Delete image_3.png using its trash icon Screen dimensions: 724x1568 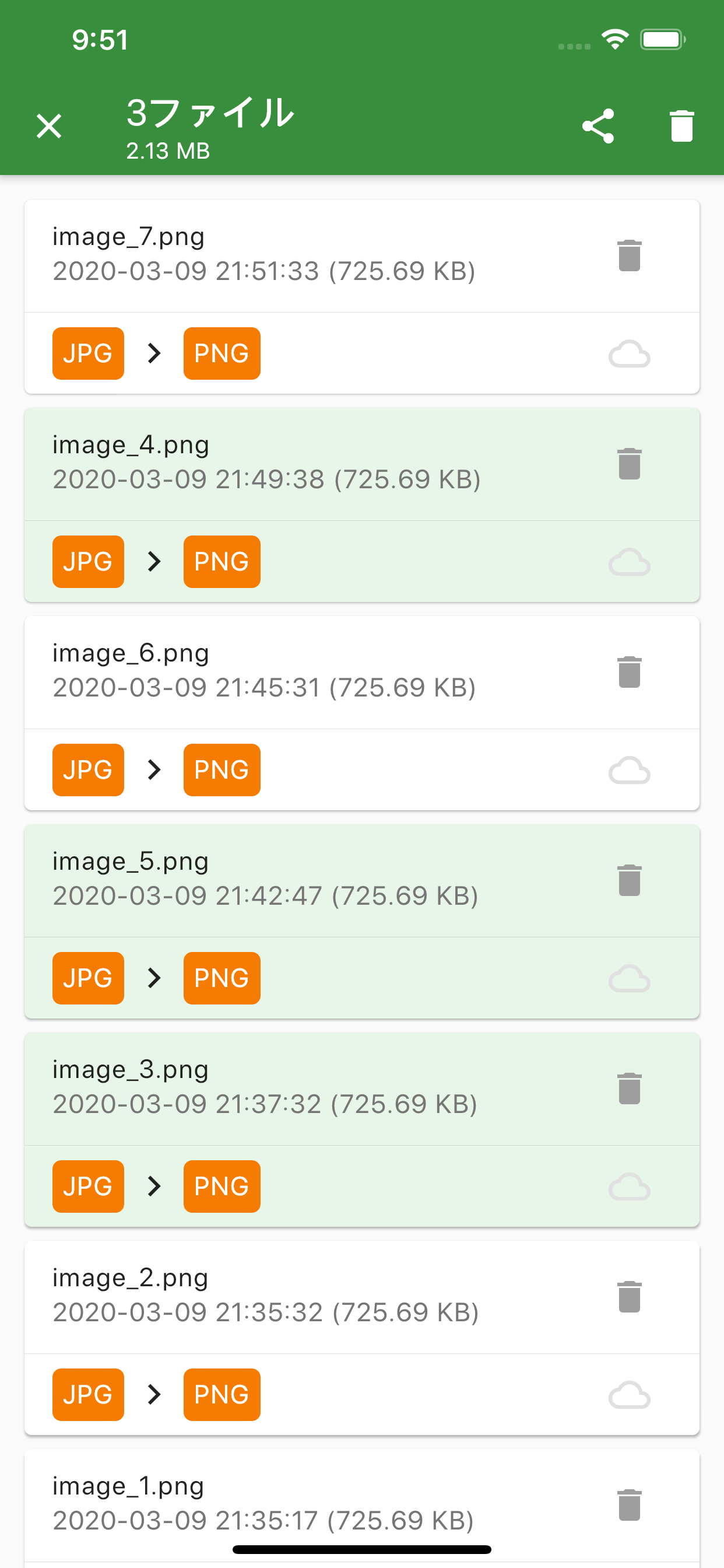click(629, 1089)
